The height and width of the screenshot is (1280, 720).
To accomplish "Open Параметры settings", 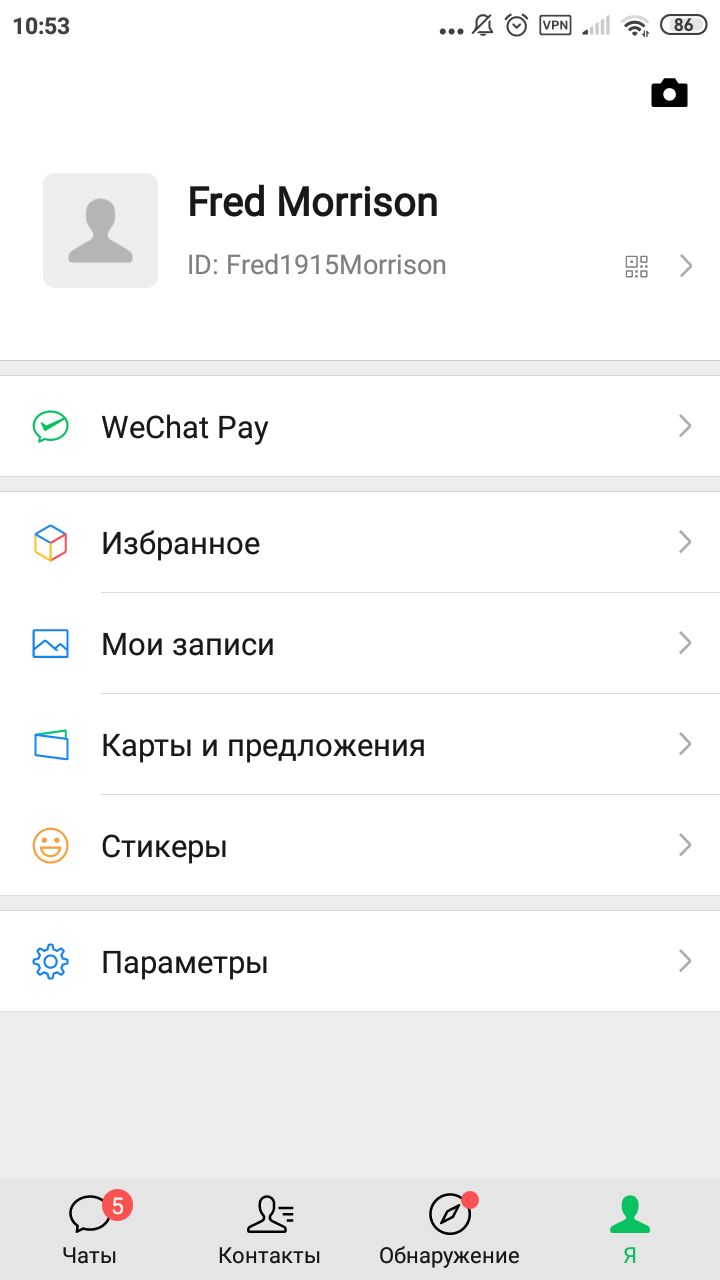I will click(x=360, y=962).
